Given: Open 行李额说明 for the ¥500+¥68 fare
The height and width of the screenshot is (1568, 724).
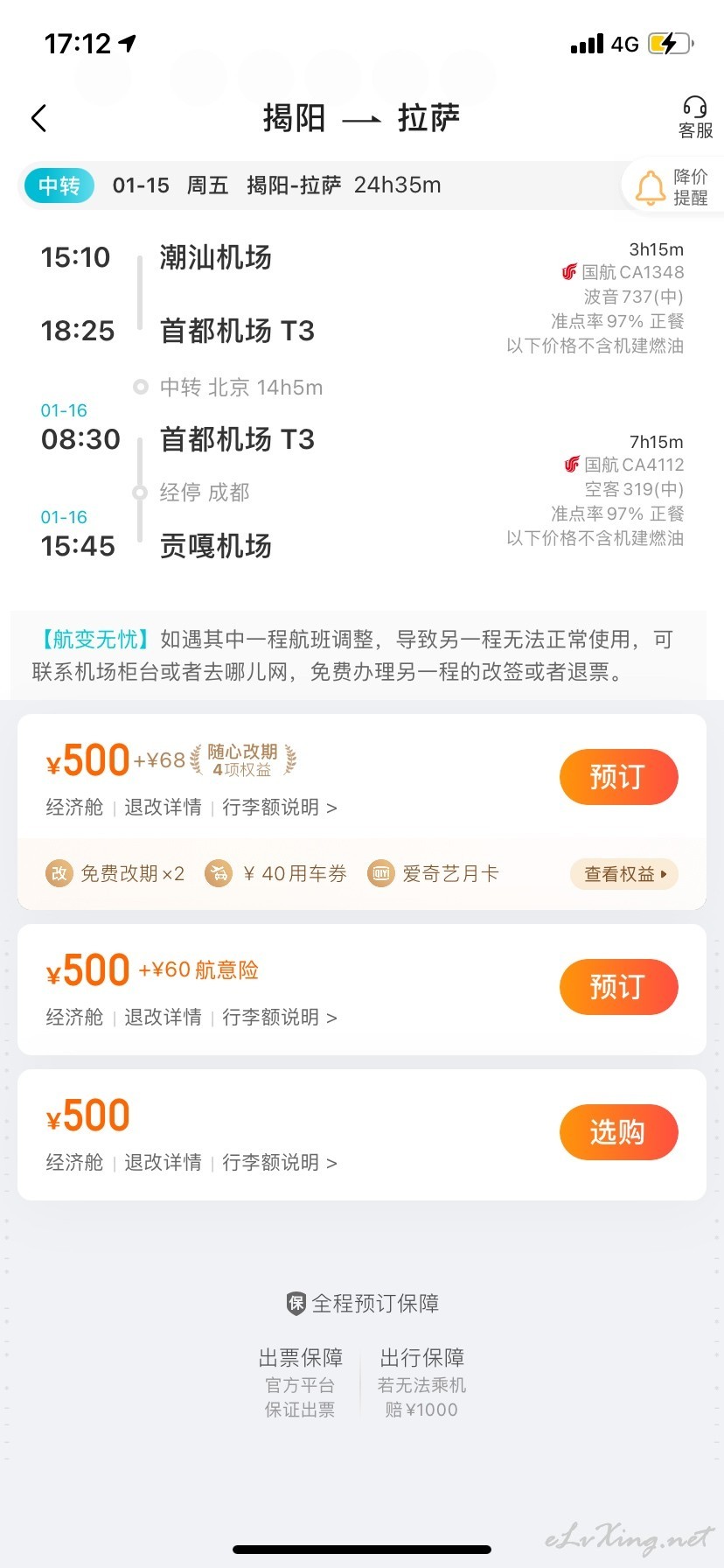Looking at the screenshot, I should pyautogui.click(x=280, y=807).
